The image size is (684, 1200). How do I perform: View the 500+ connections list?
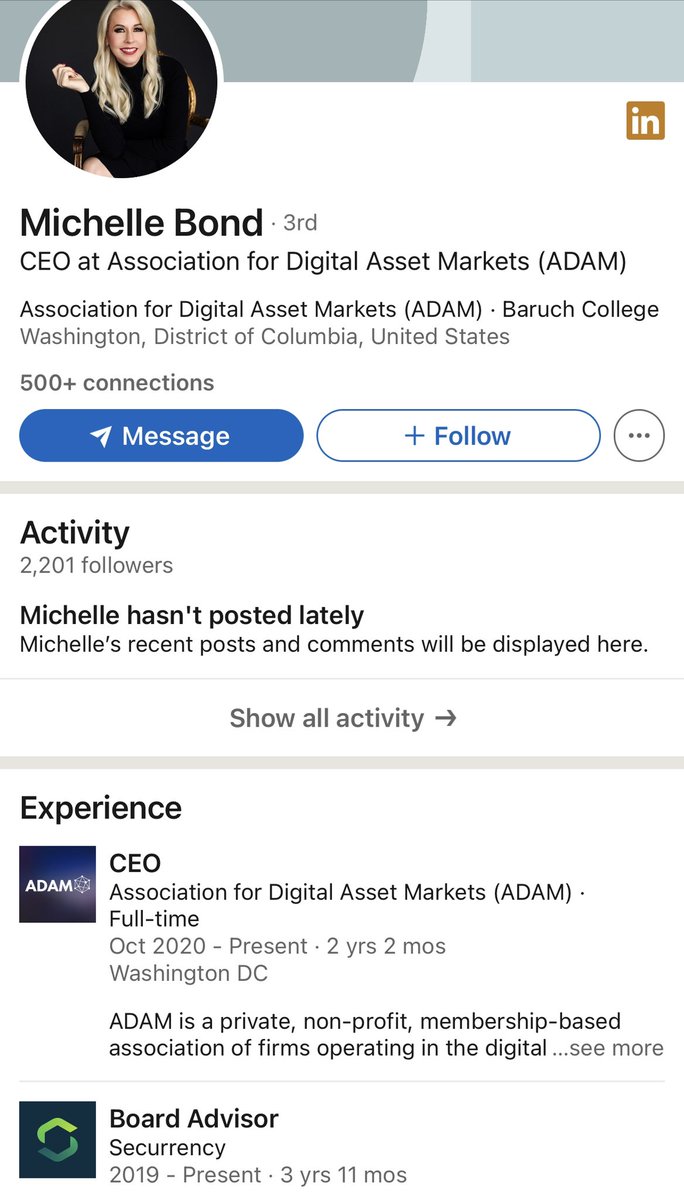117,383
